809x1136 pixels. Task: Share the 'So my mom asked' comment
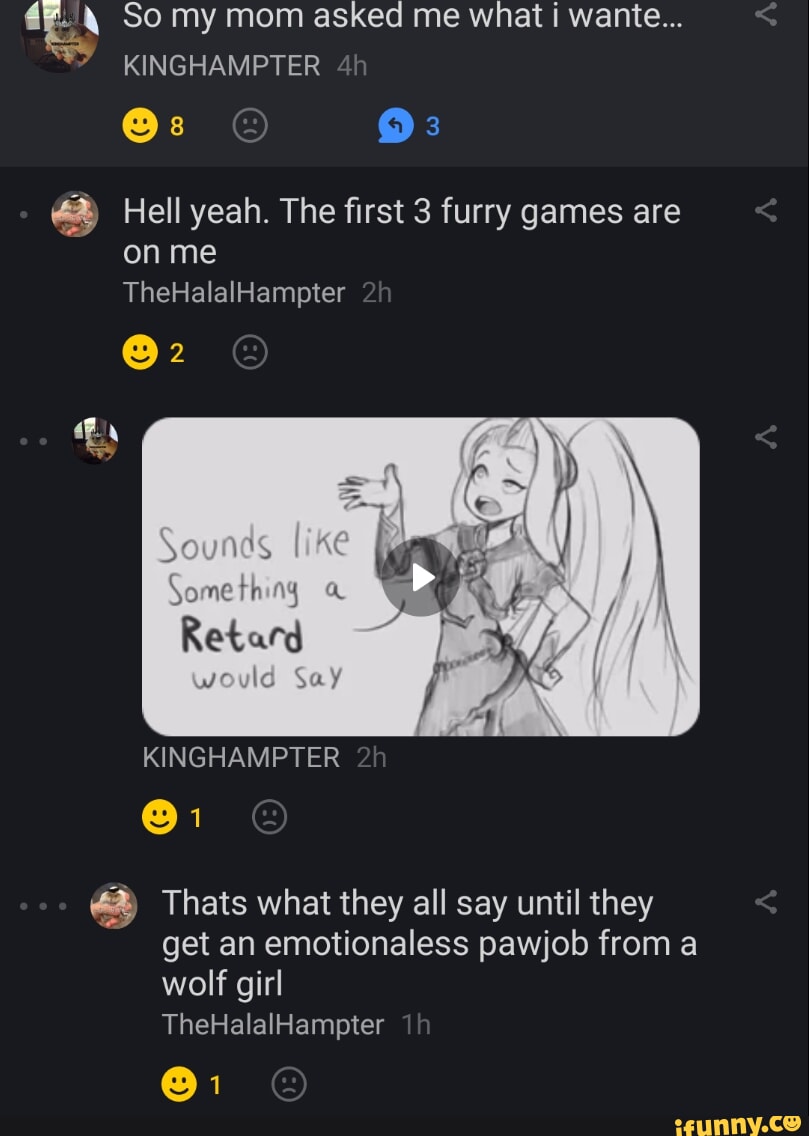pos(766,13)
